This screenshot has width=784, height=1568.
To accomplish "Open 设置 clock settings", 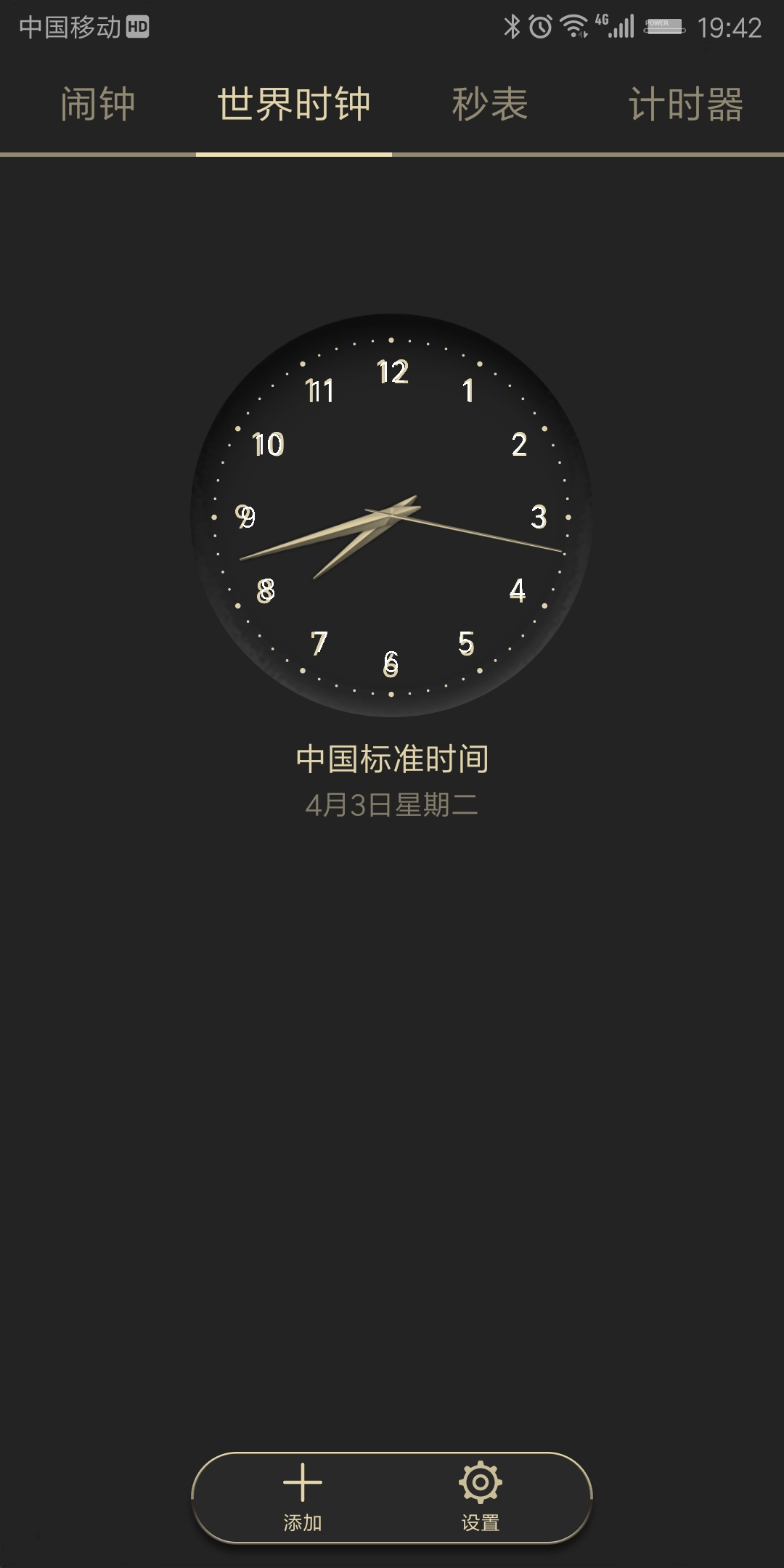I will coord(481,1497).
